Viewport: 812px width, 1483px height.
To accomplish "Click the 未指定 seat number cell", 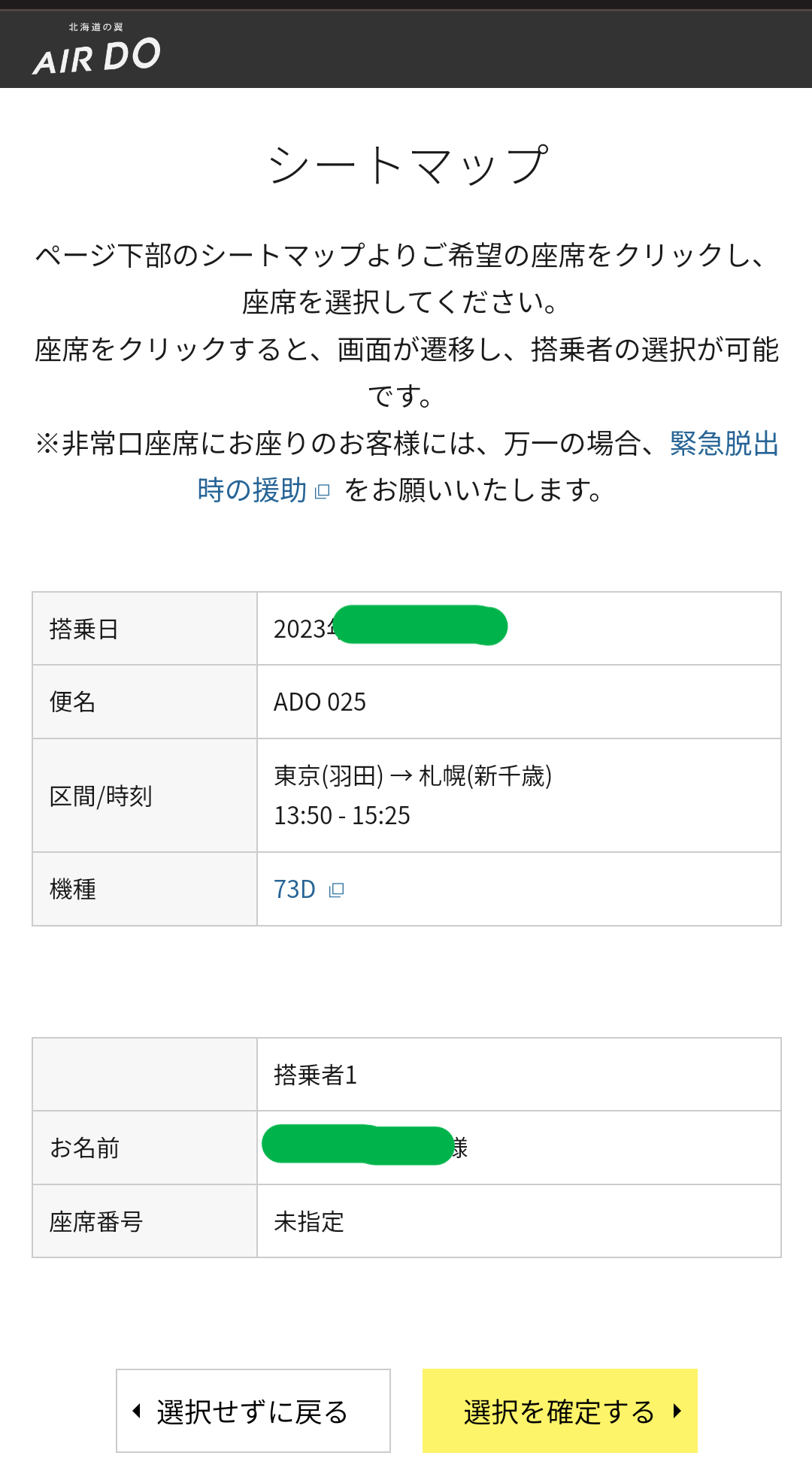I will [307, 1221].
